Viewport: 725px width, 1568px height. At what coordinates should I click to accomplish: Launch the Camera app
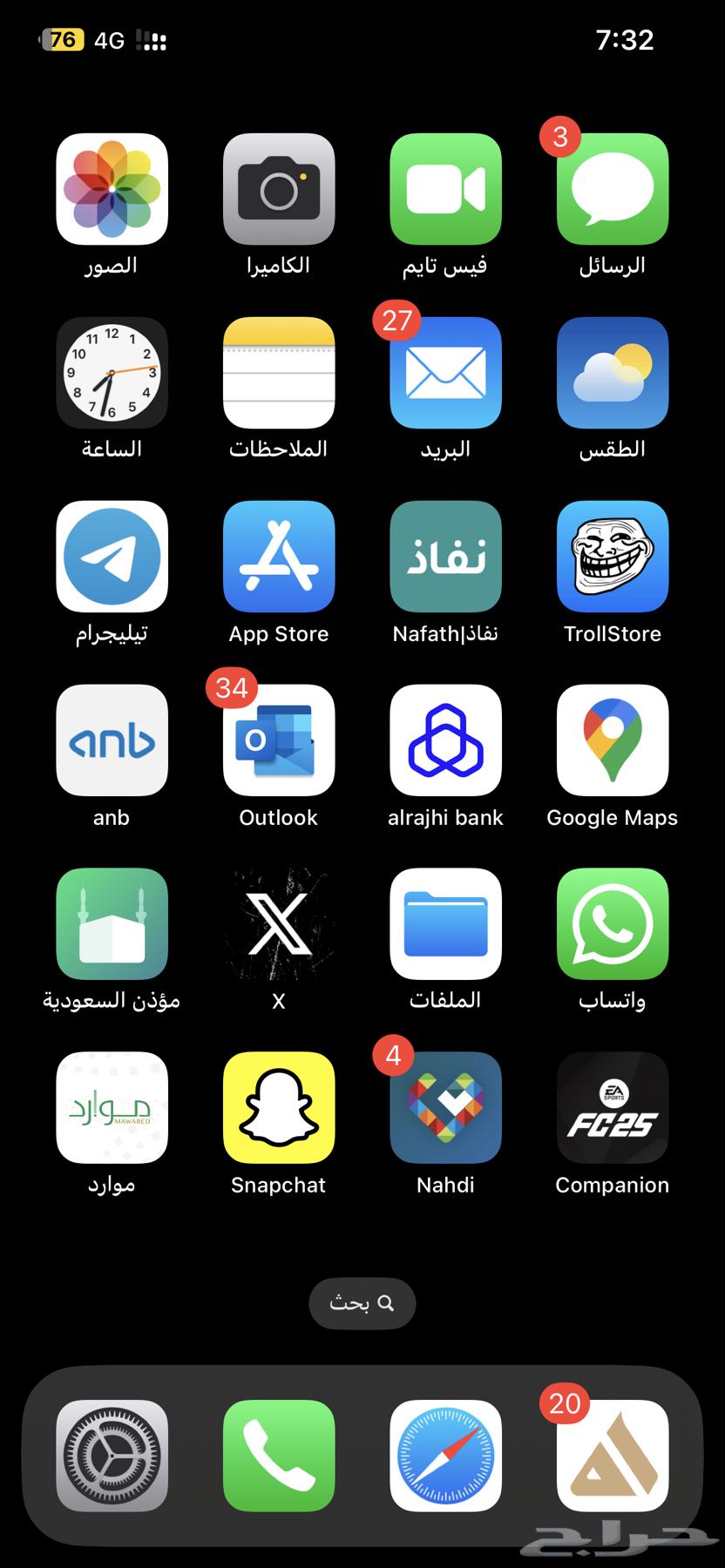coord(278,189)
